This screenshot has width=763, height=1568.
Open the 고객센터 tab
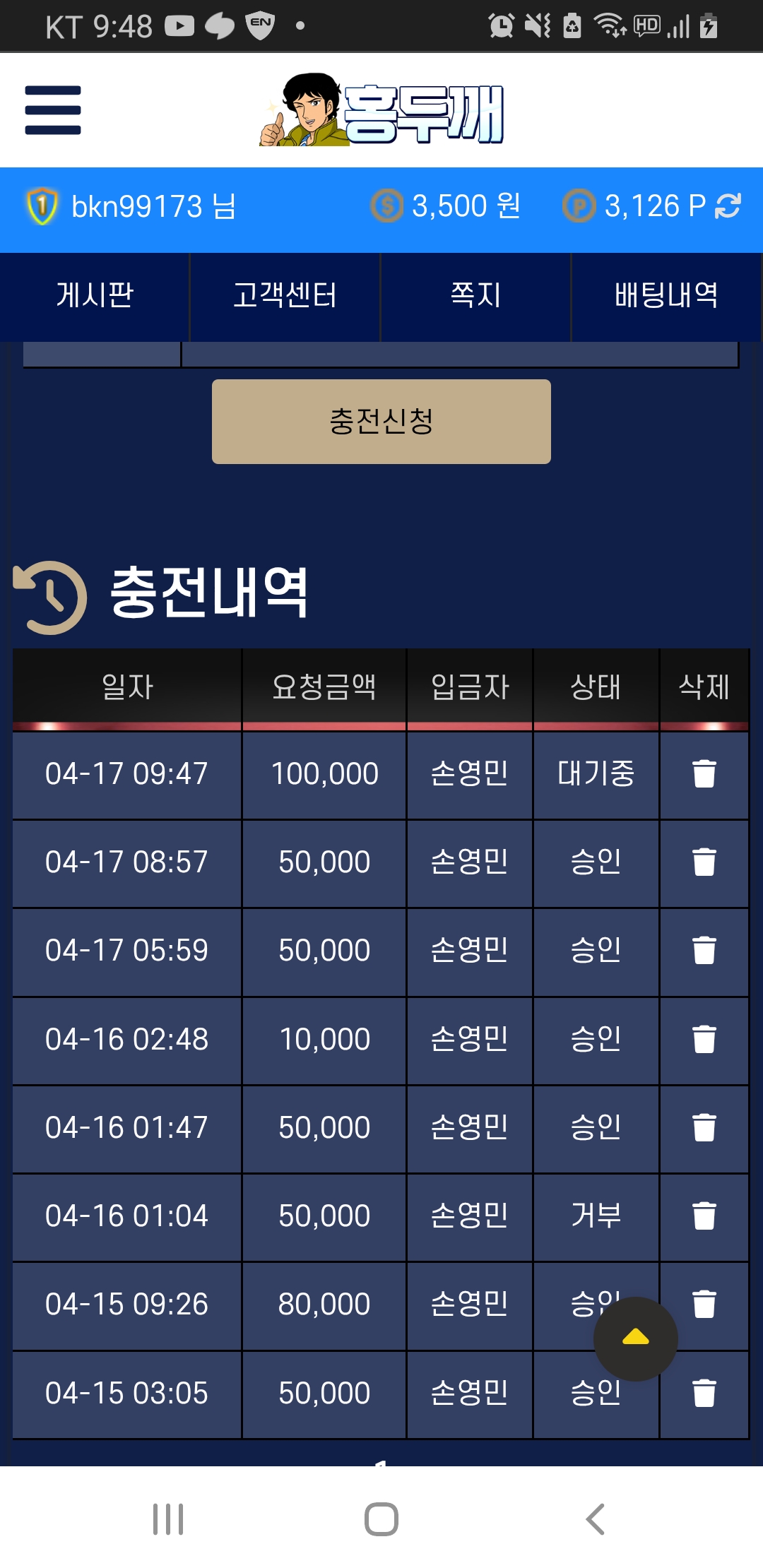285,295
